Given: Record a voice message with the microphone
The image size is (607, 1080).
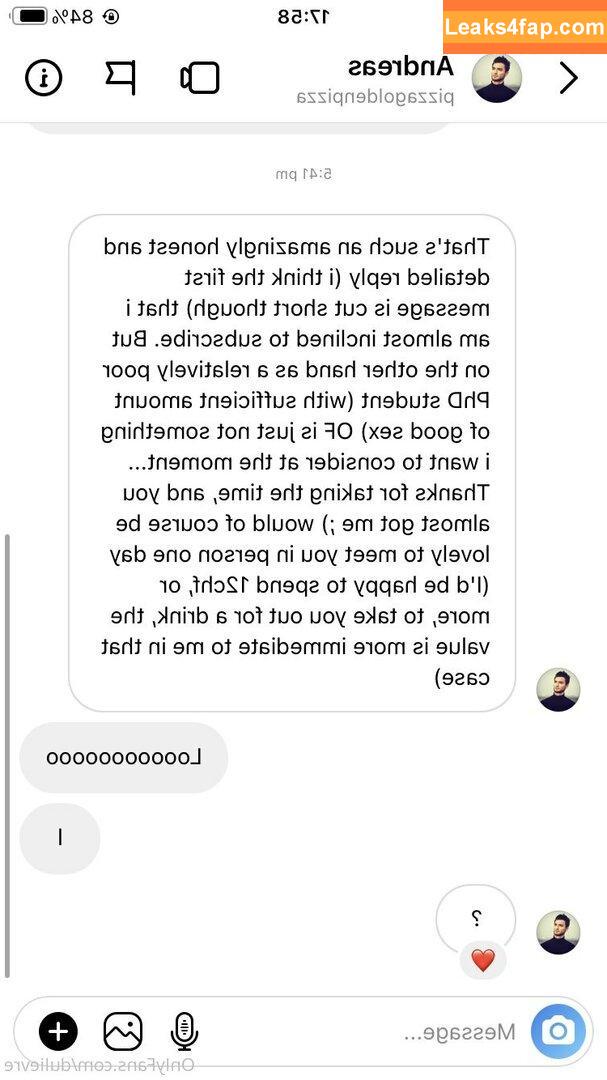Looking at the screenshot, I should pyautogui.click(x=184, y=1031).
